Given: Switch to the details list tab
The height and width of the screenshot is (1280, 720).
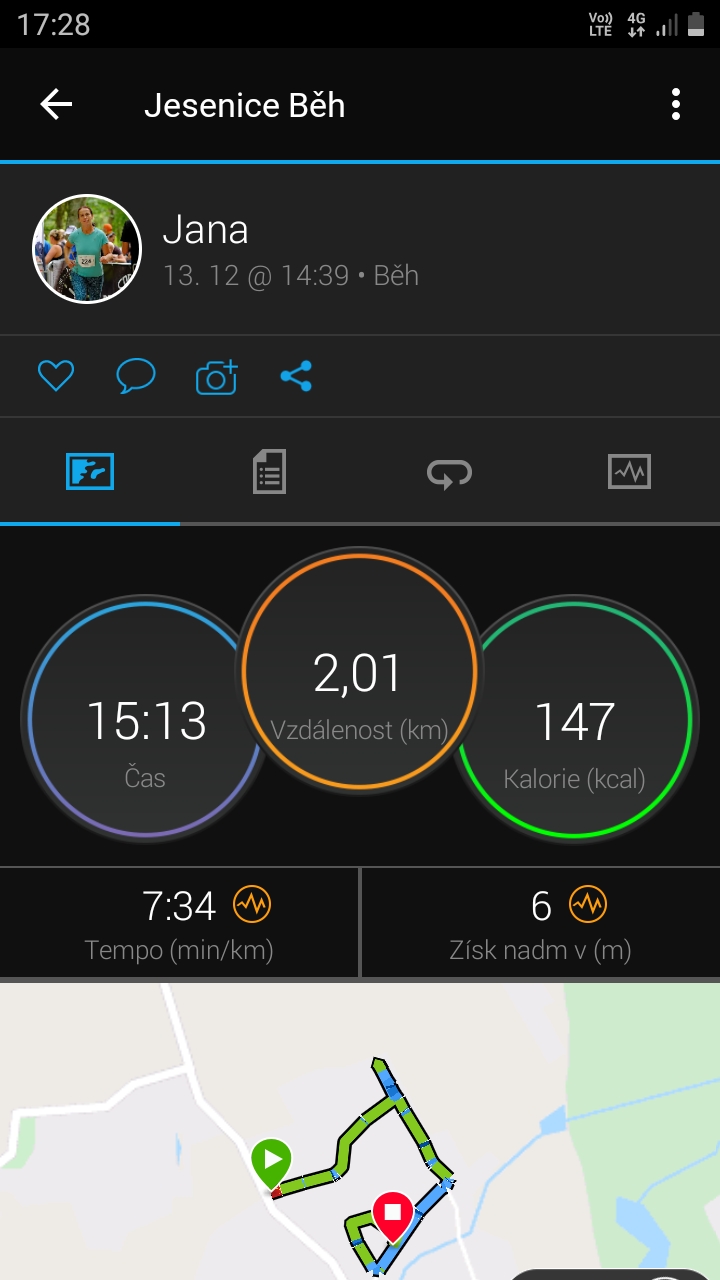Looking at the screenshot, I should [270, 471].
